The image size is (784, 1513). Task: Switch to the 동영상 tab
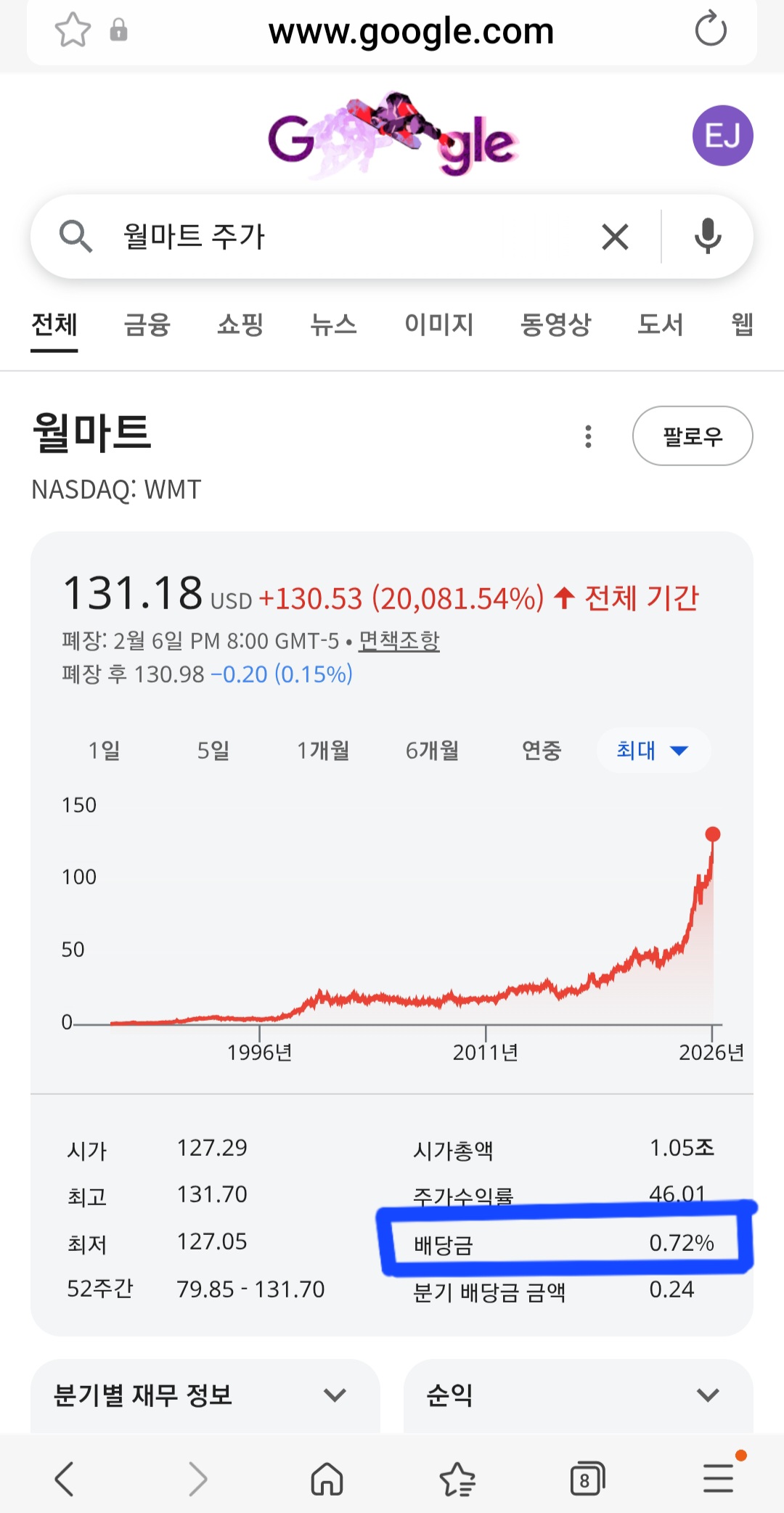pos(555,324)
